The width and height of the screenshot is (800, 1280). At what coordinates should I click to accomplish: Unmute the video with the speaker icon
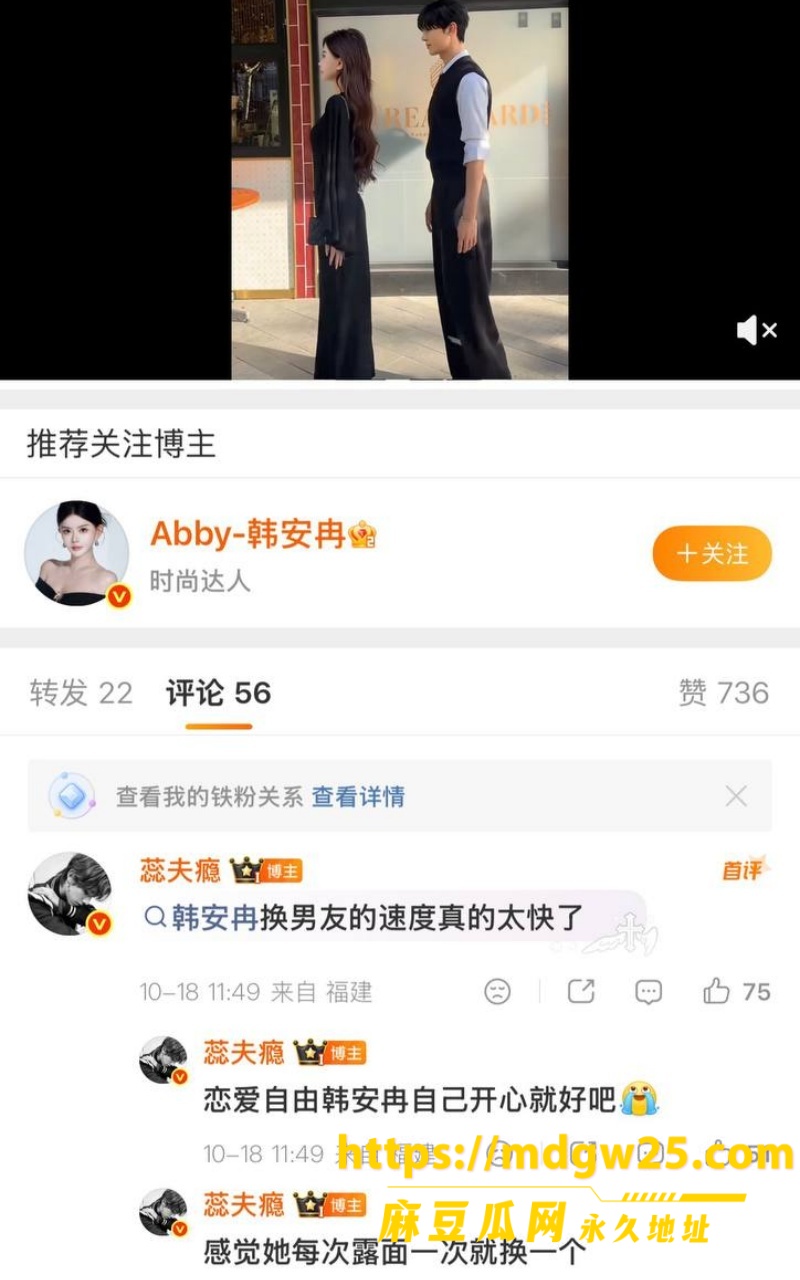tap(756, 330)
